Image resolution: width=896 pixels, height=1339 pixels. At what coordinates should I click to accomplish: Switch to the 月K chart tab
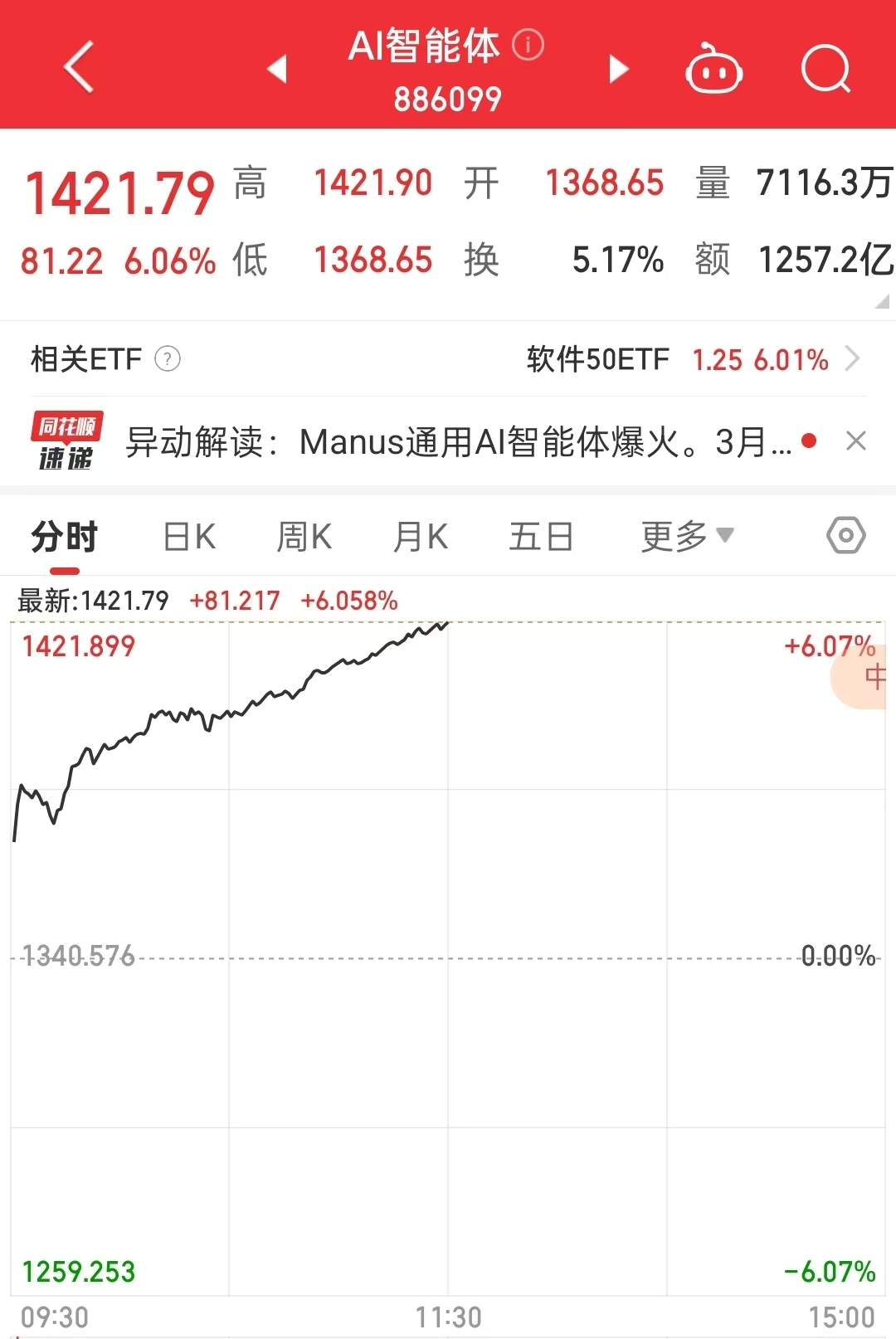pos(421,537)
